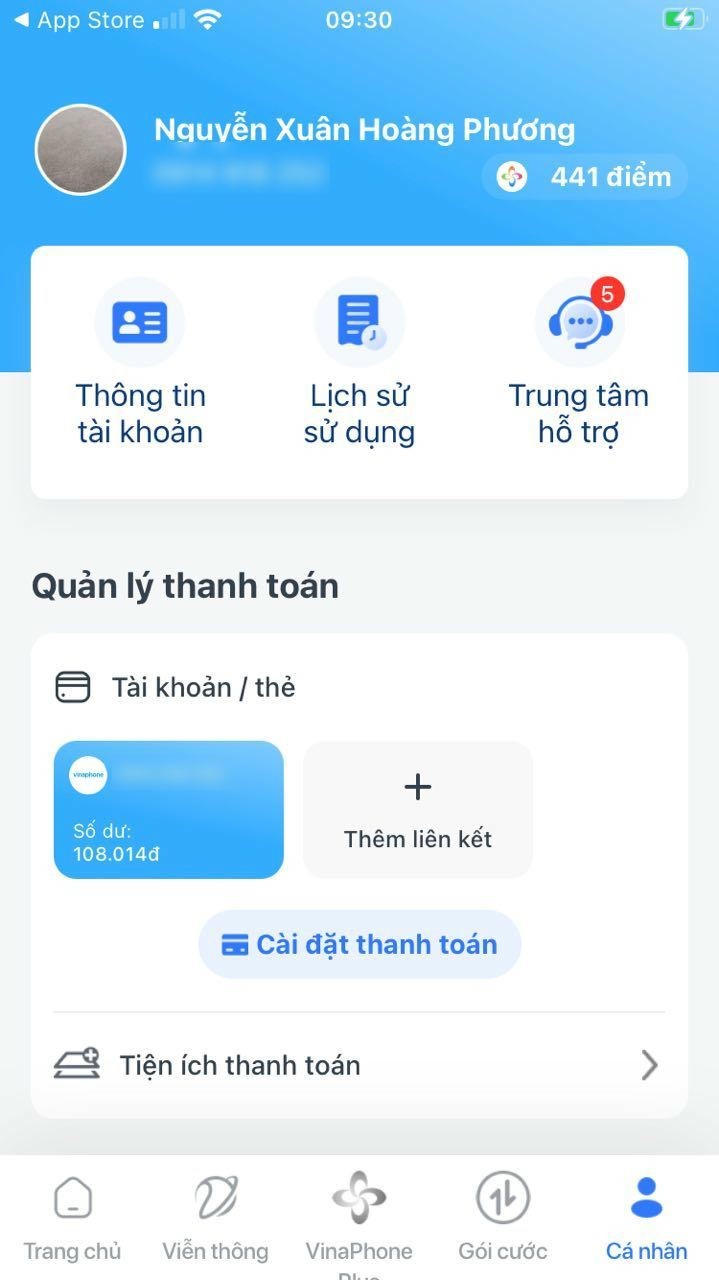Open Tiện ích thanh toán row
Image resolution: width=719 pixels, height=1280 pixels.
coord(358,1065)
